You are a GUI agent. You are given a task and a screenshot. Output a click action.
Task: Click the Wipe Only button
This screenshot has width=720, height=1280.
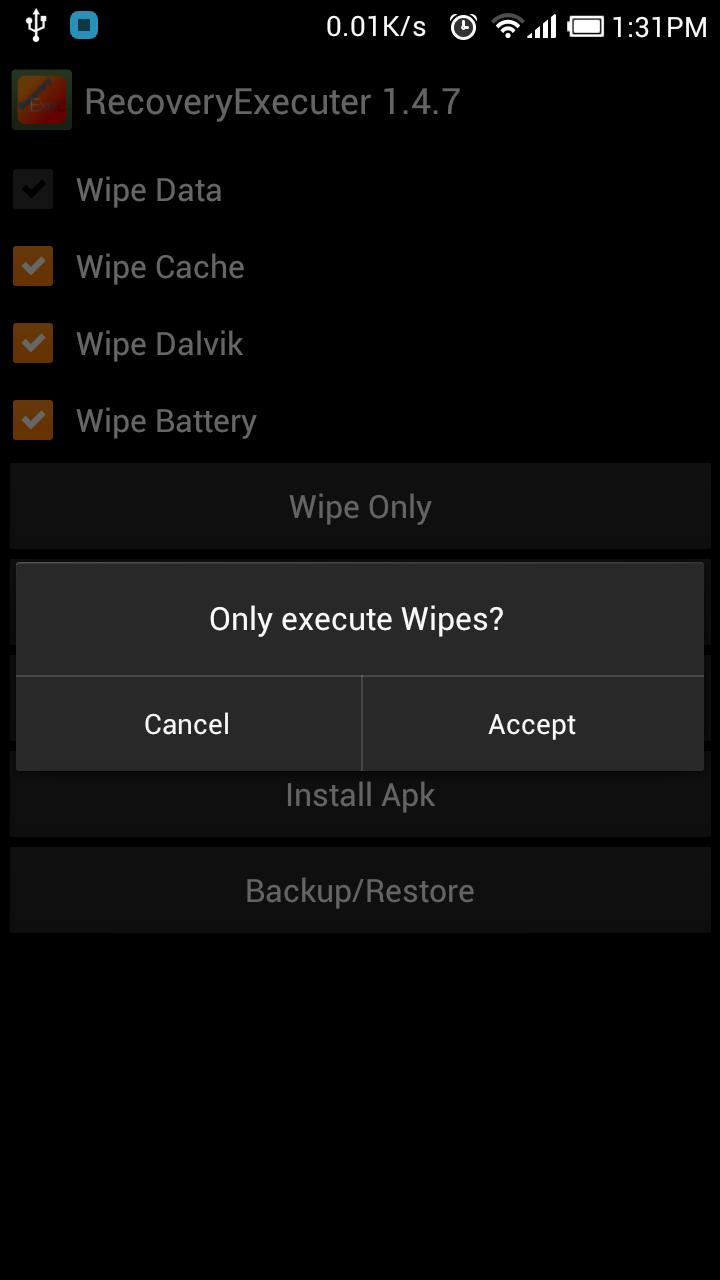[x=360, y=506]
